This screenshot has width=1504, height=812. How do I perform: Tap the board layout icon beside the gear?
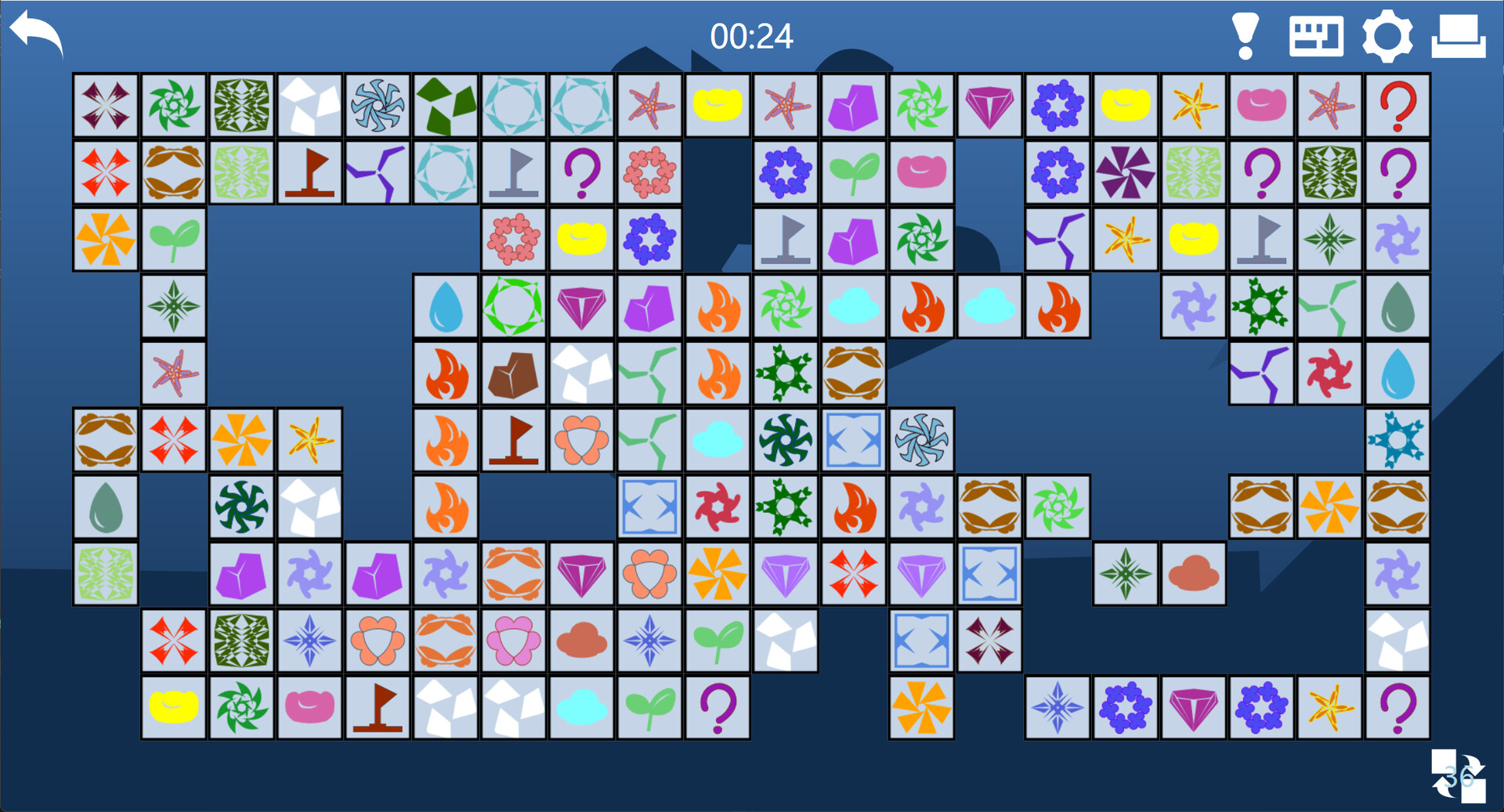click(1316, 36)
